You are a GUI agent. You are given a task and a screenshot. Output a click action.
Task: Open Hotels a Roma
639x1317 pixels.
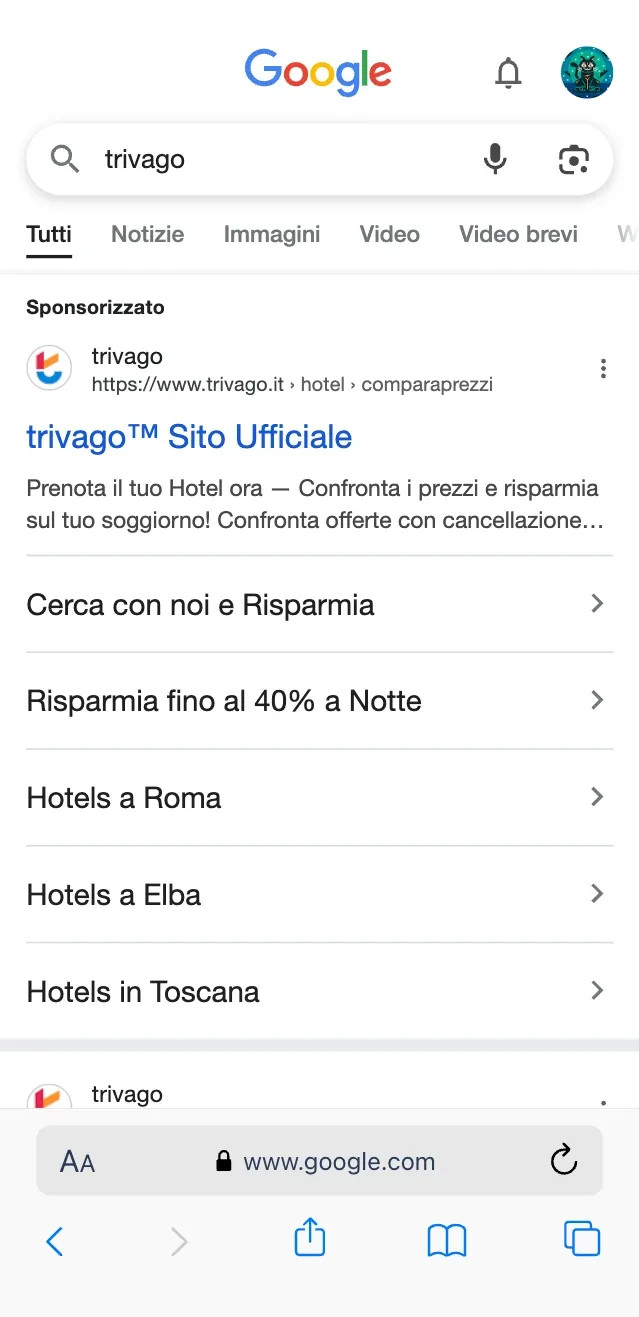(x=319, y=798)
